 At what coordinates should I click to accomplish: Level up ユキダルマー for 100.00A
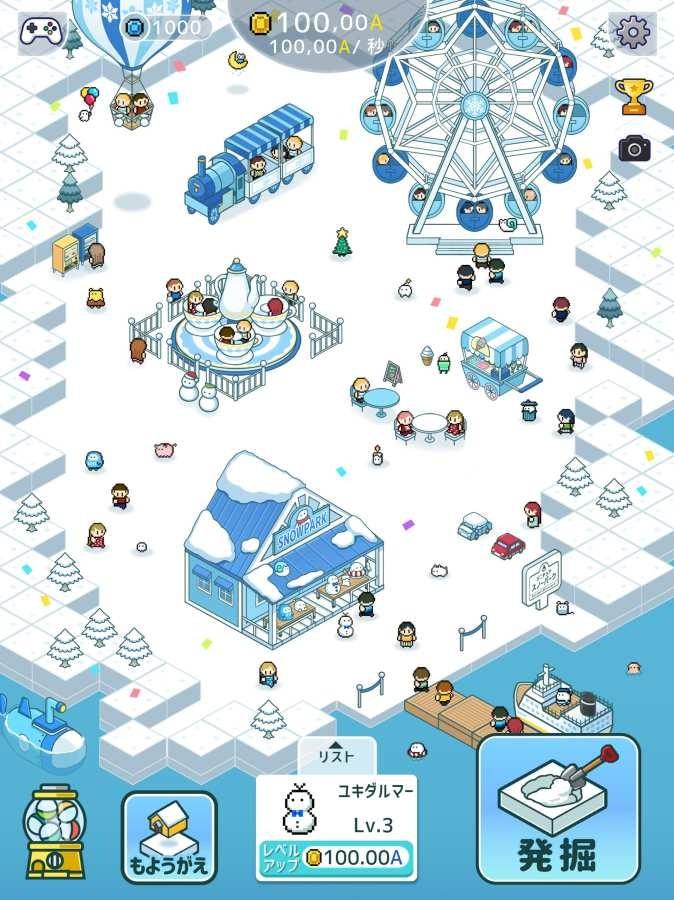337,858
